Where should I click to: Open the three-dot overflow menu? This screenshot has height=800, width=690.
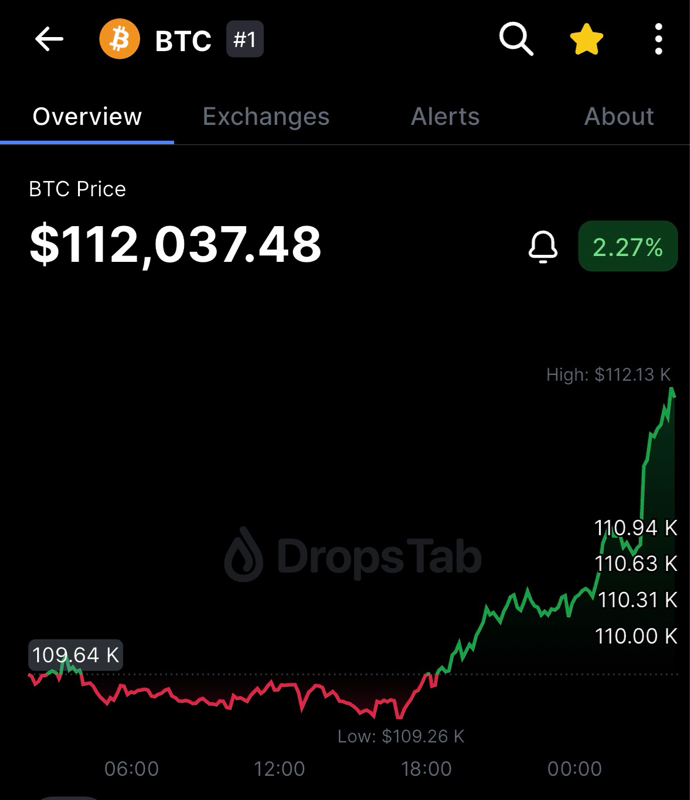[658, 40]
